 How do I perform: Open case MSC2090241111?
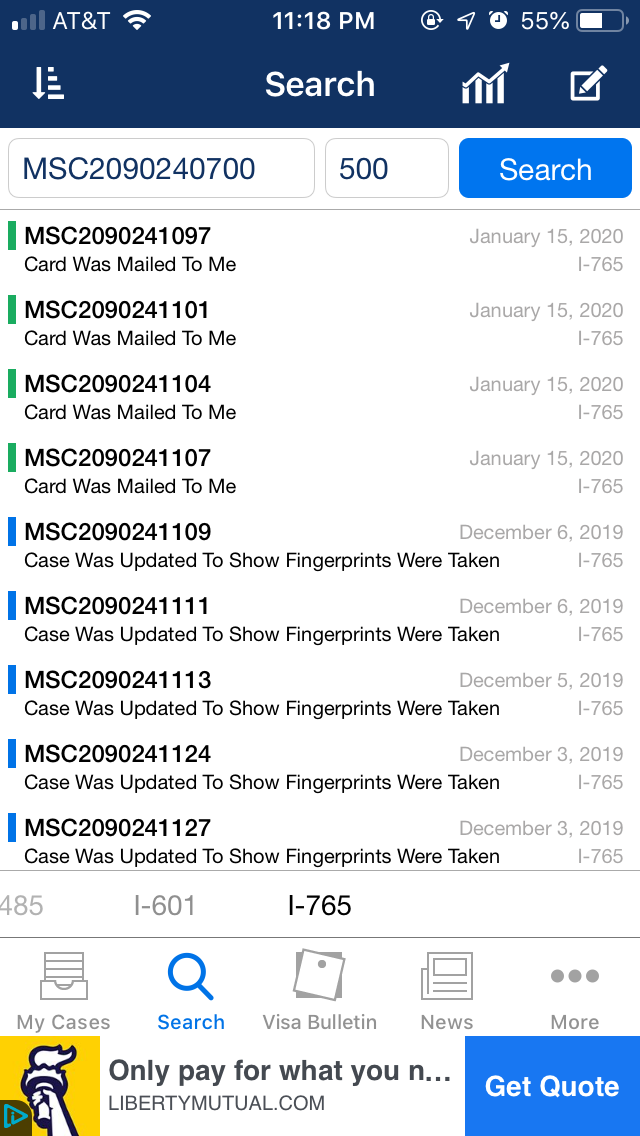coord(320,619)
